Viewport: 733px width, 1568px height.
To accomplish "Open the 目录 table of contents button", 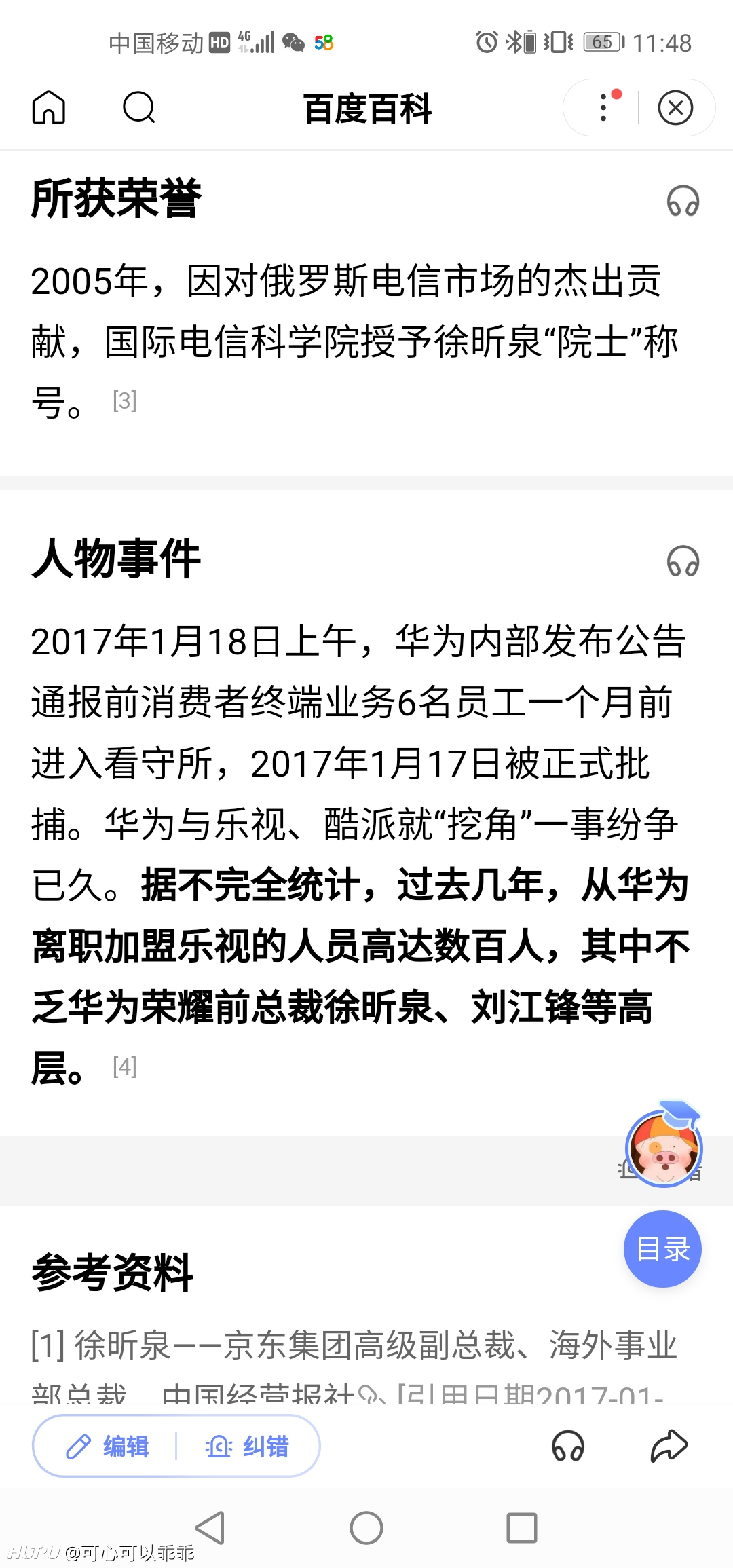I will coord(662,1249).
